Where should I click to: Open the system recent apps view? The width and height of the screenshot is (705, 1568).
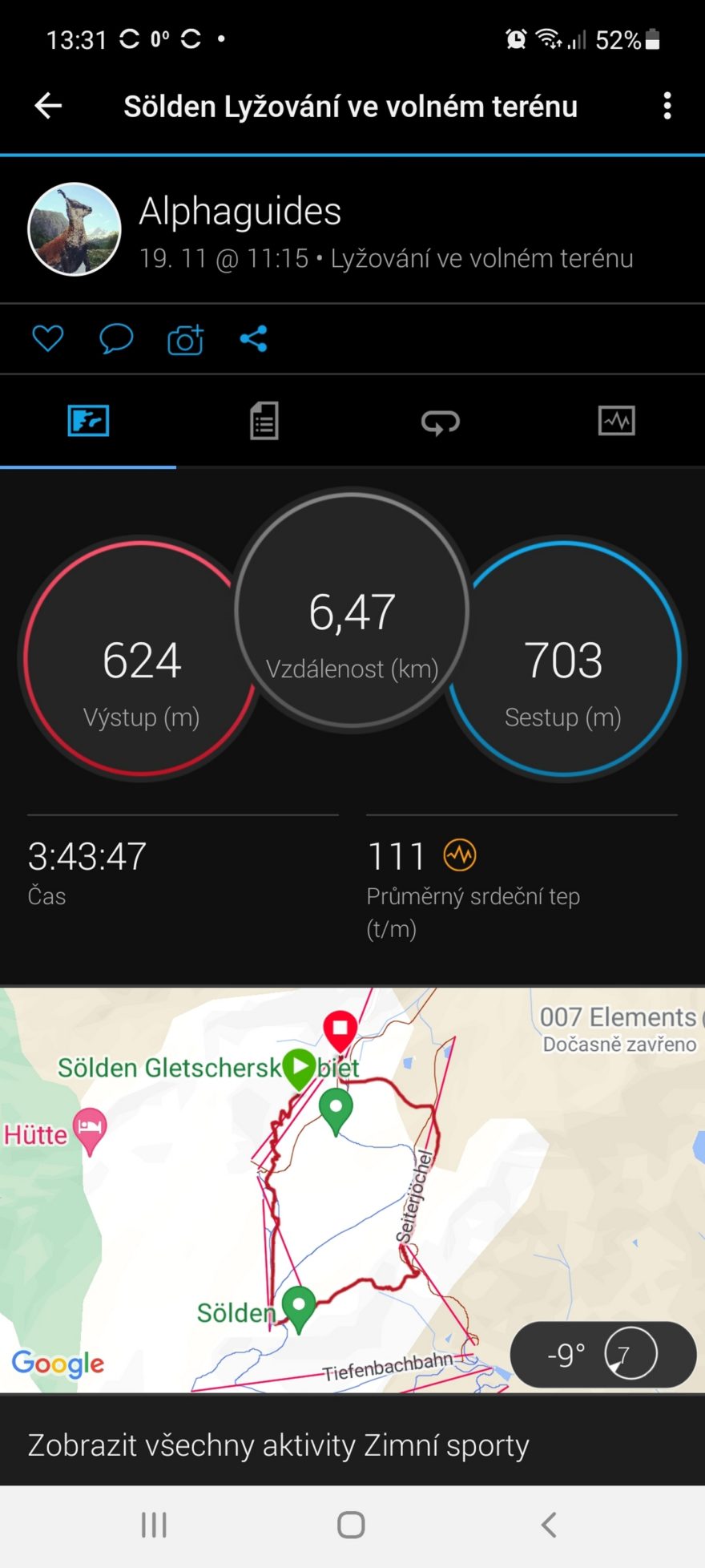(154, 1525)
